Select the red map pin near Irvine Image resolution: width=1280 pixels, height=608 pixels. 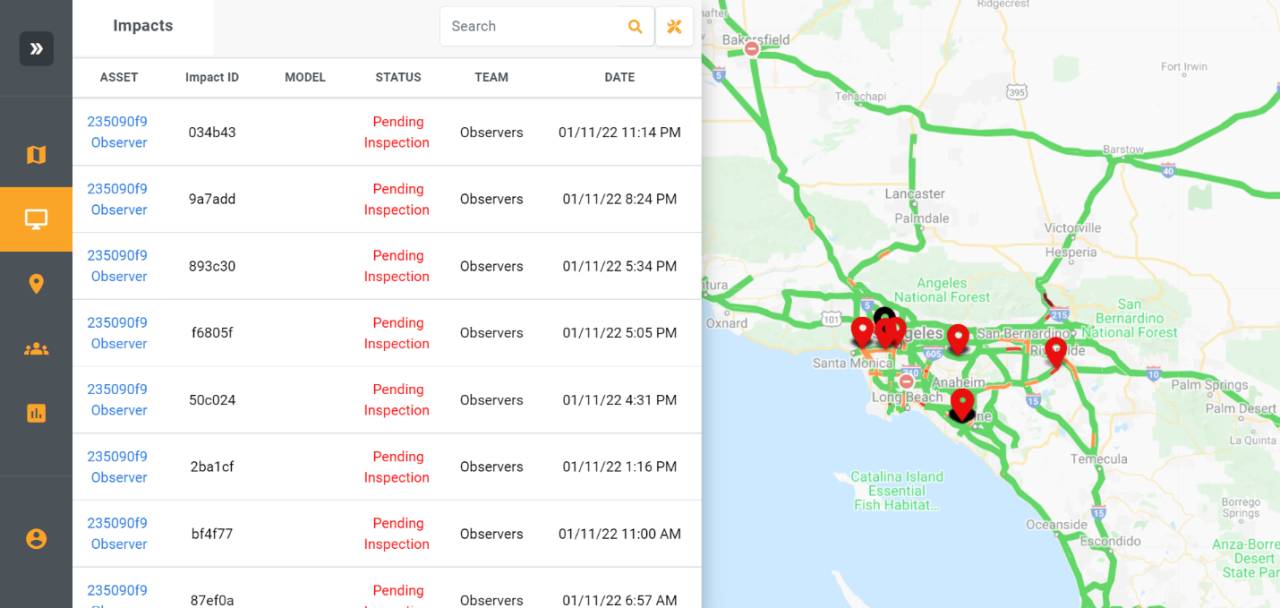(962, 403)
